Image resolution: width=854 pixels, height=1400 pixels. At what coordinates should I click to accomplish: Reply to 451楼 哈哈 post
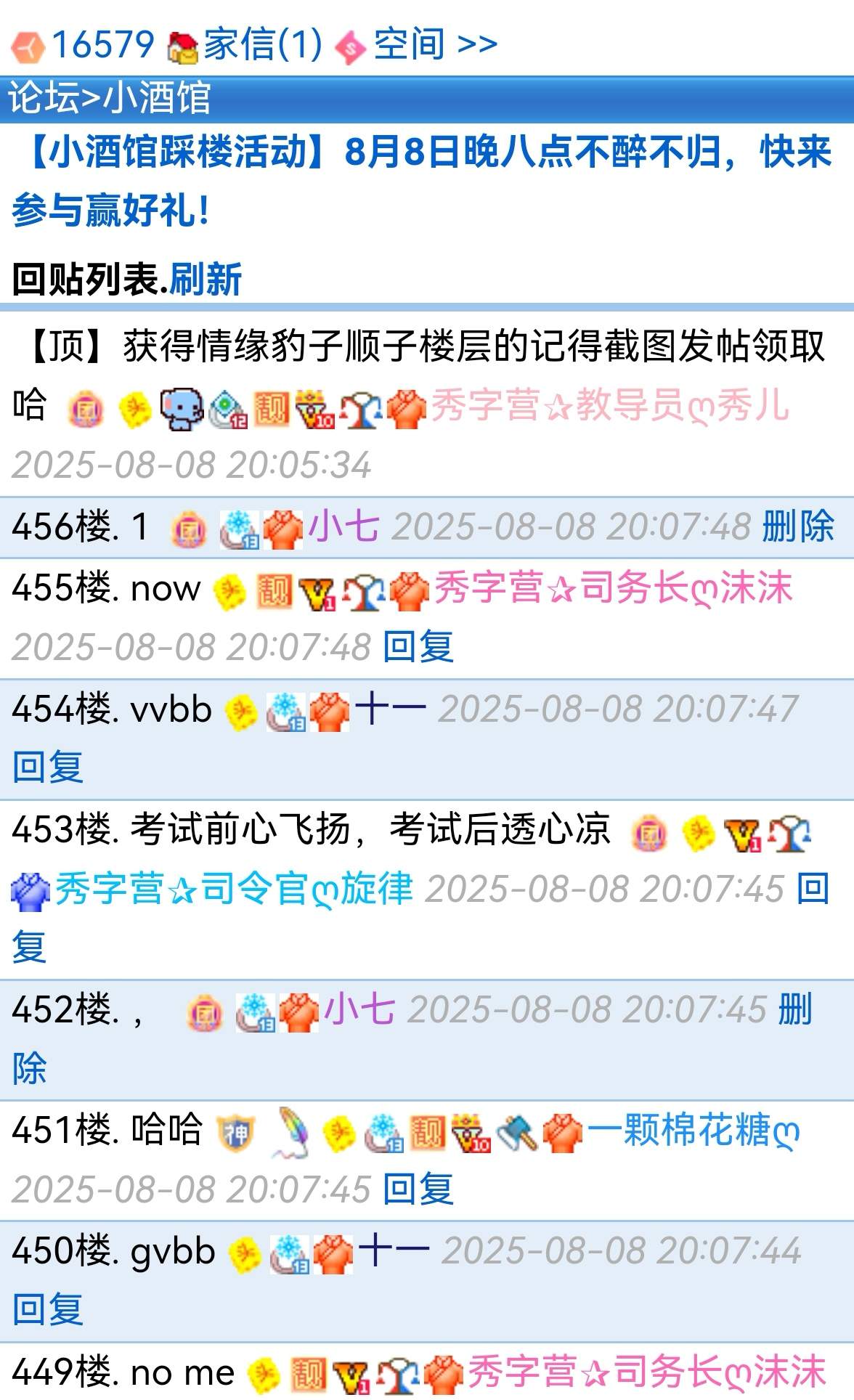tap(418, 1189)
